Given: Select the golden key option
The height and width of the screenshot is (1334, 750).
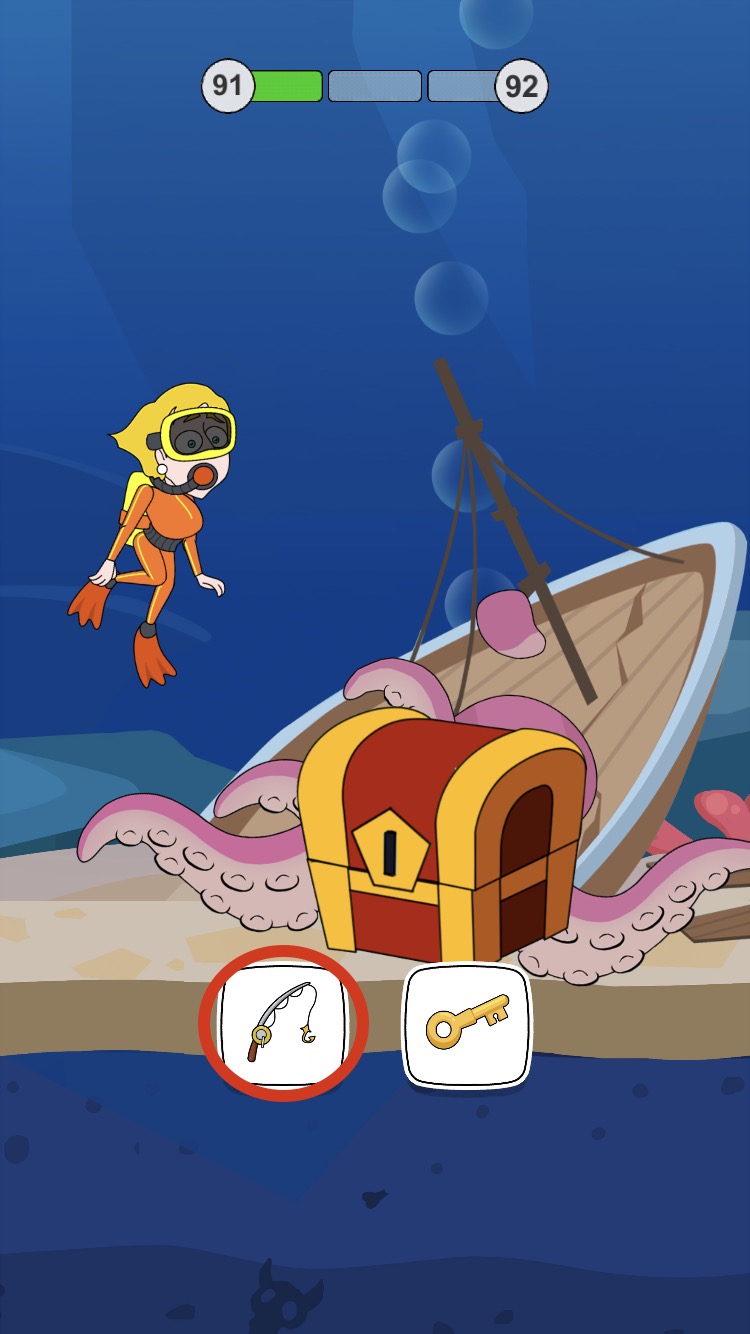Looking at the screenshot, I should tap(467, 1025).
